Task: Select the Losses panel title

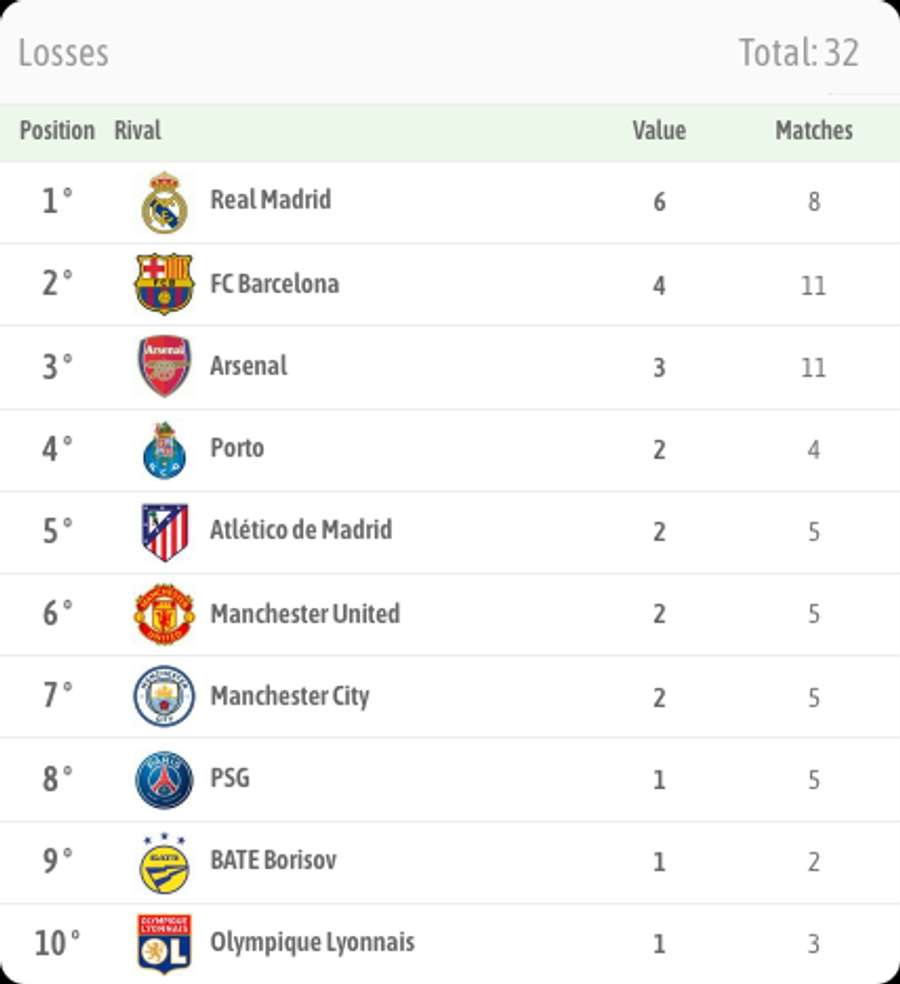Action: pos(60,52)
